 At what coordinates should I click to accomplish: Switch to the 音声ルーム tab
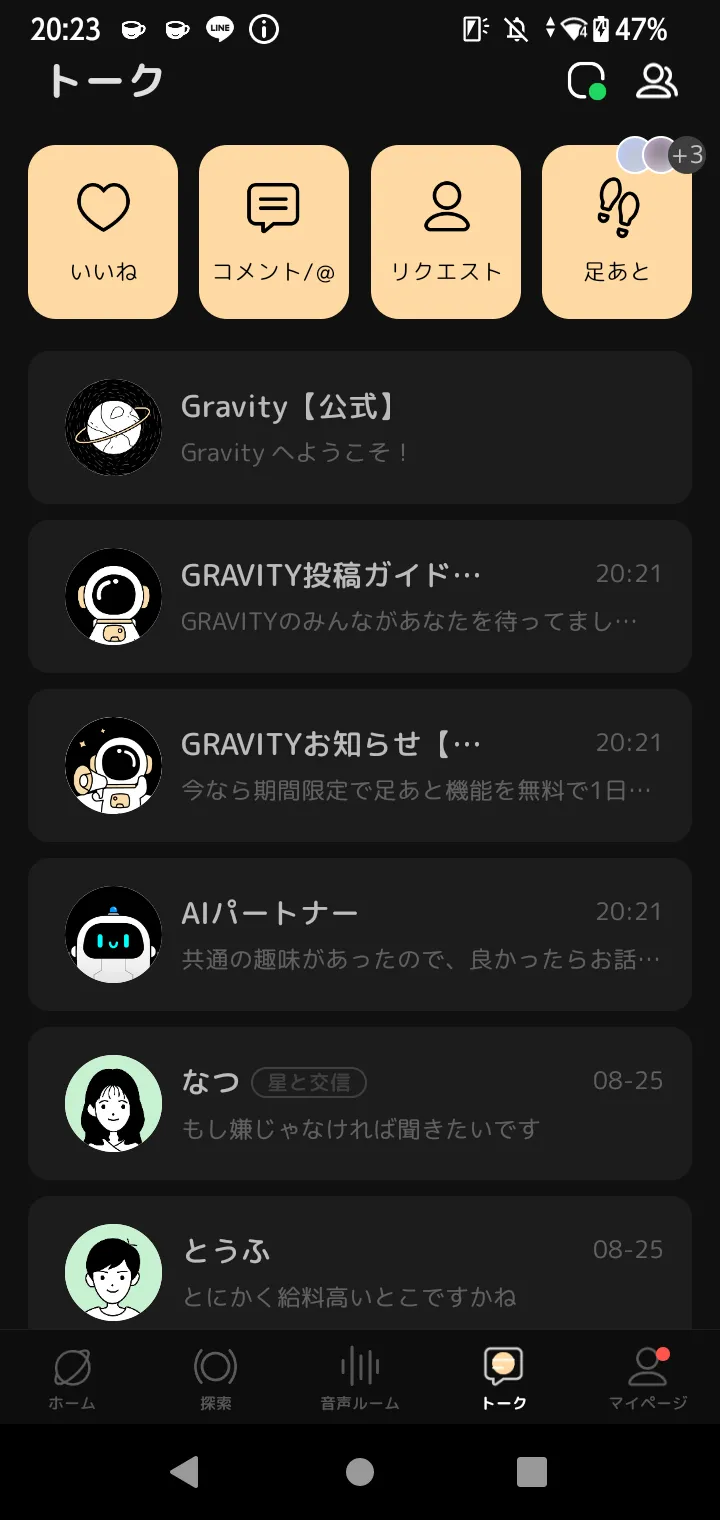[x=360, y=1378]
